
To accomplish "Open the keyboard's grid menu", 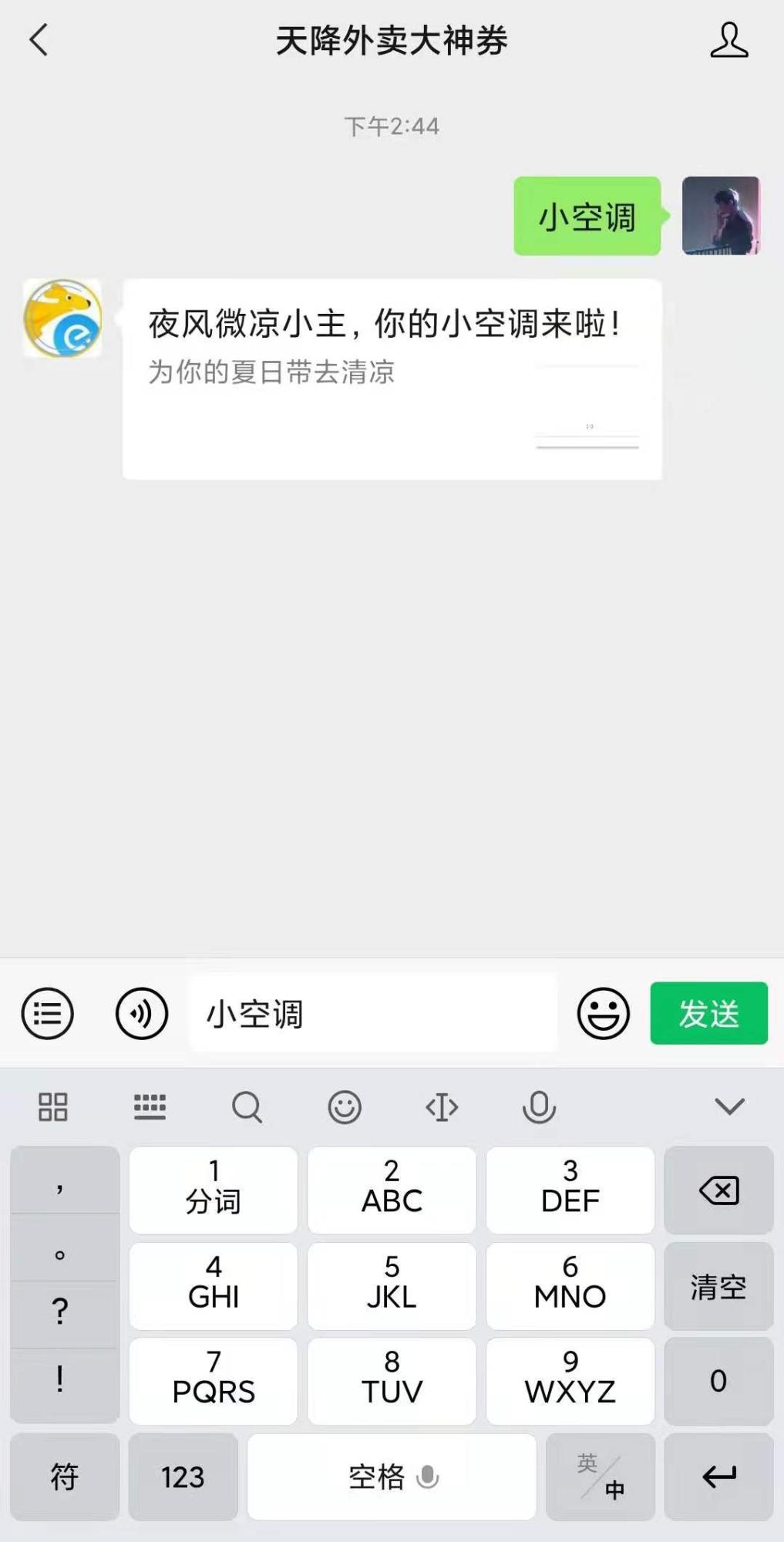I will [x=53, y=1107].
